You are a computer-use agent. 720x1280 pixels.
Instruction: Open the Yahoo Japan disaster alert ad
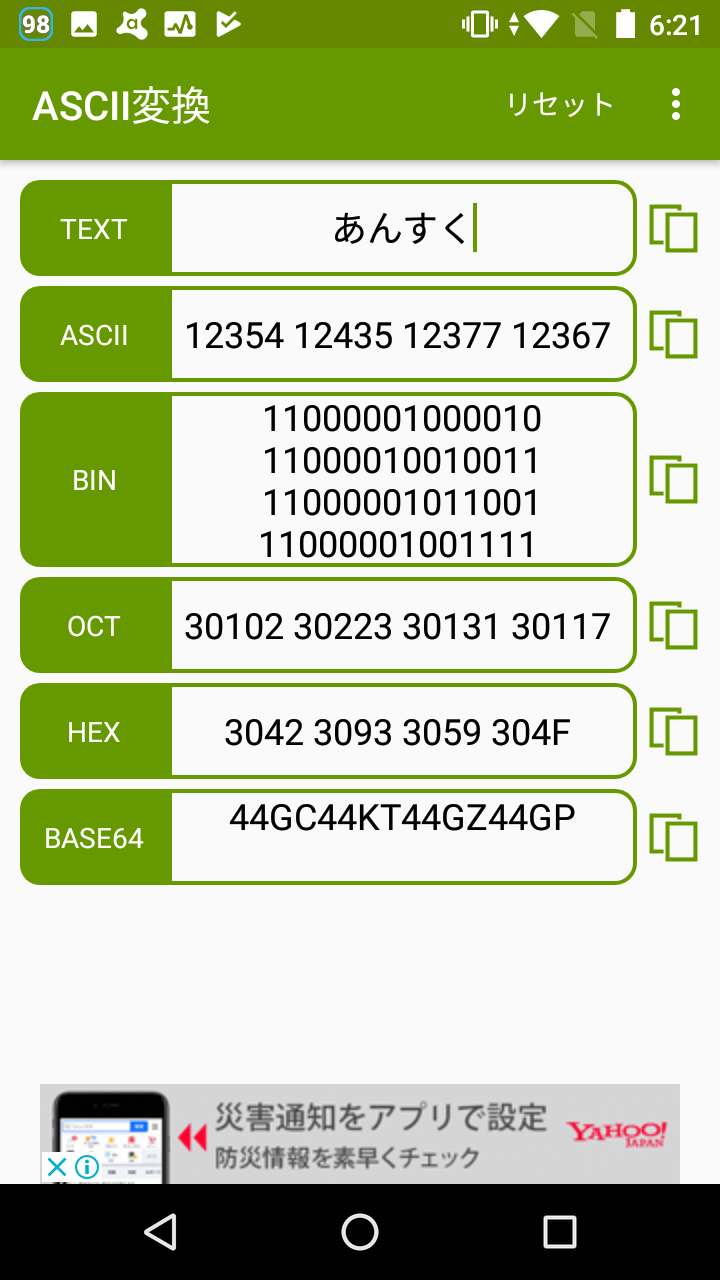360,1134
